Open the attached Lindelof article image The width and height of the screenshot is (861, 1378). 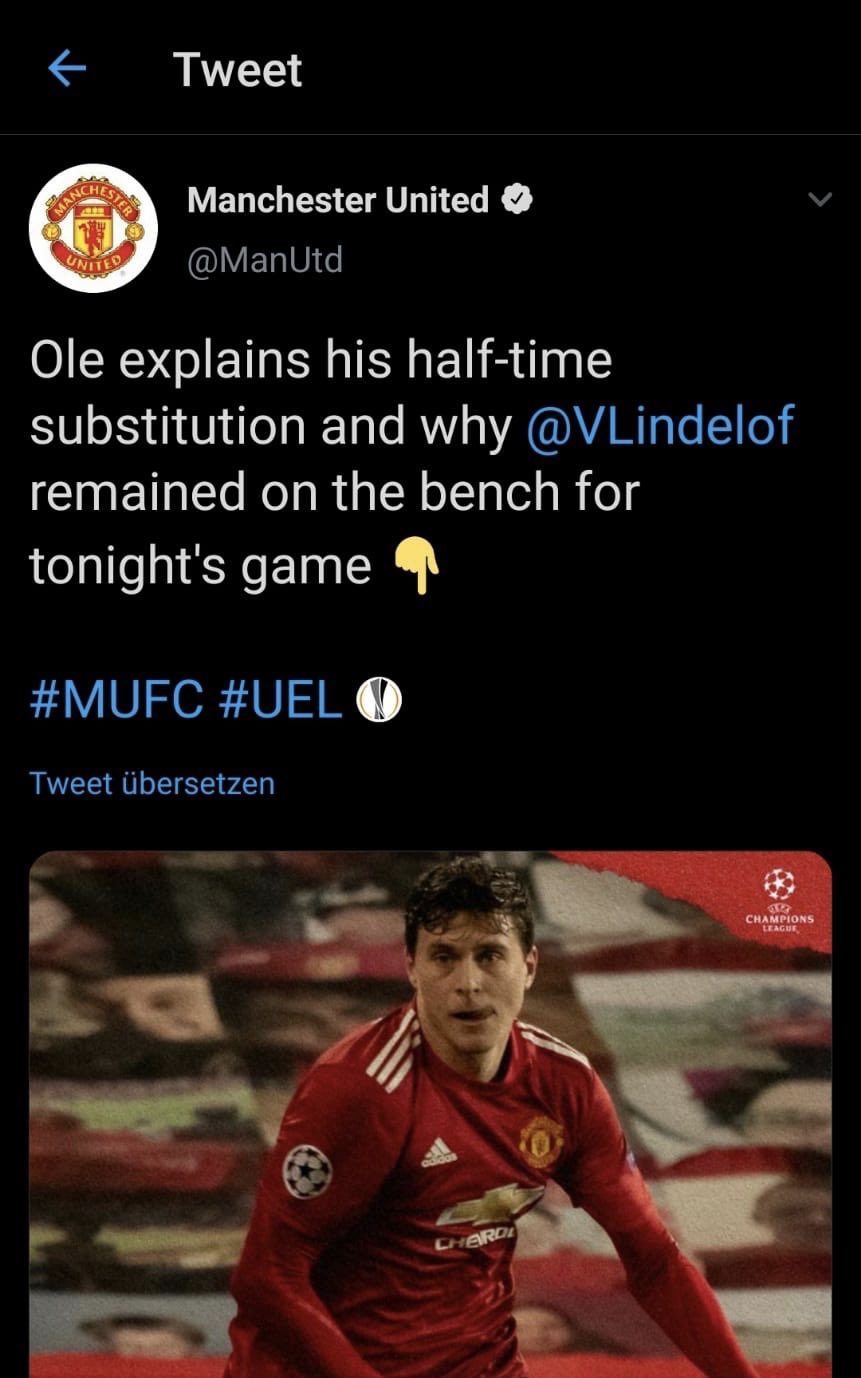[x=430, y=1110]
